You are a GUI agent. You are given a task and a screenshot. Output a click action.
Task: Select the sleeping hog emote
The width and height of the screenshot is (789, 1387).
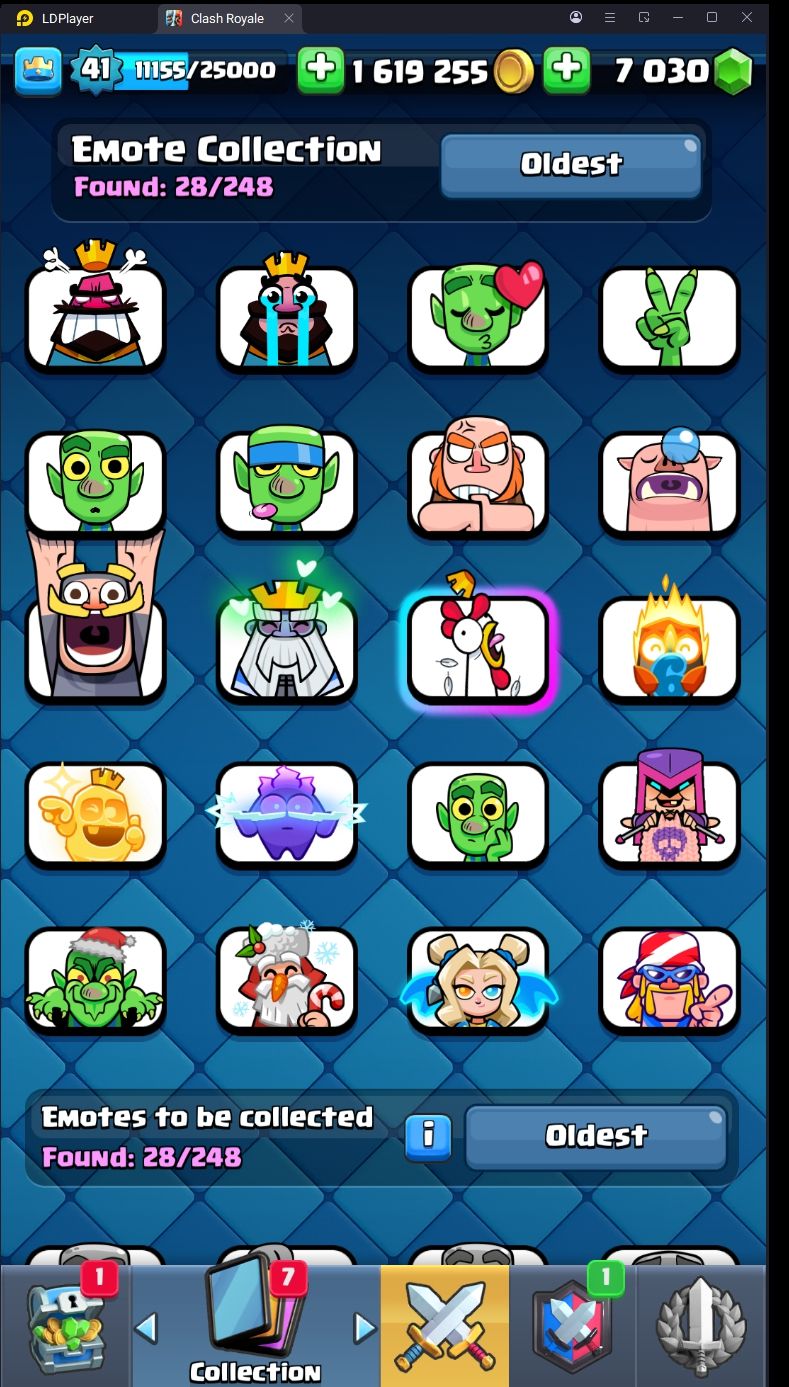pyautogui.click(x=669, y=482)
